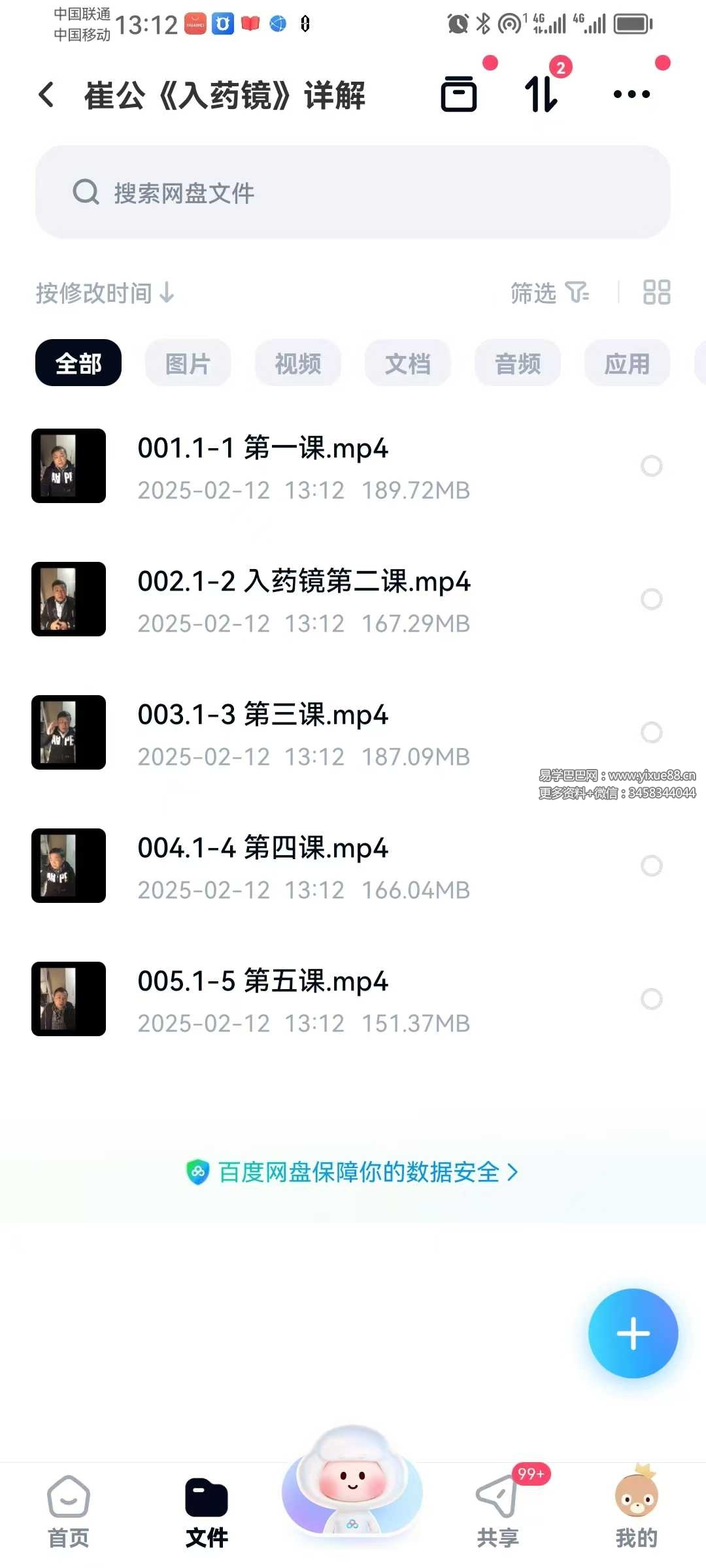The width and height of the screenshot is (706, 1568).
Task: Play 003.1-3 第三课.mp4
Action: pyautogui.click(x=263, y=715)
